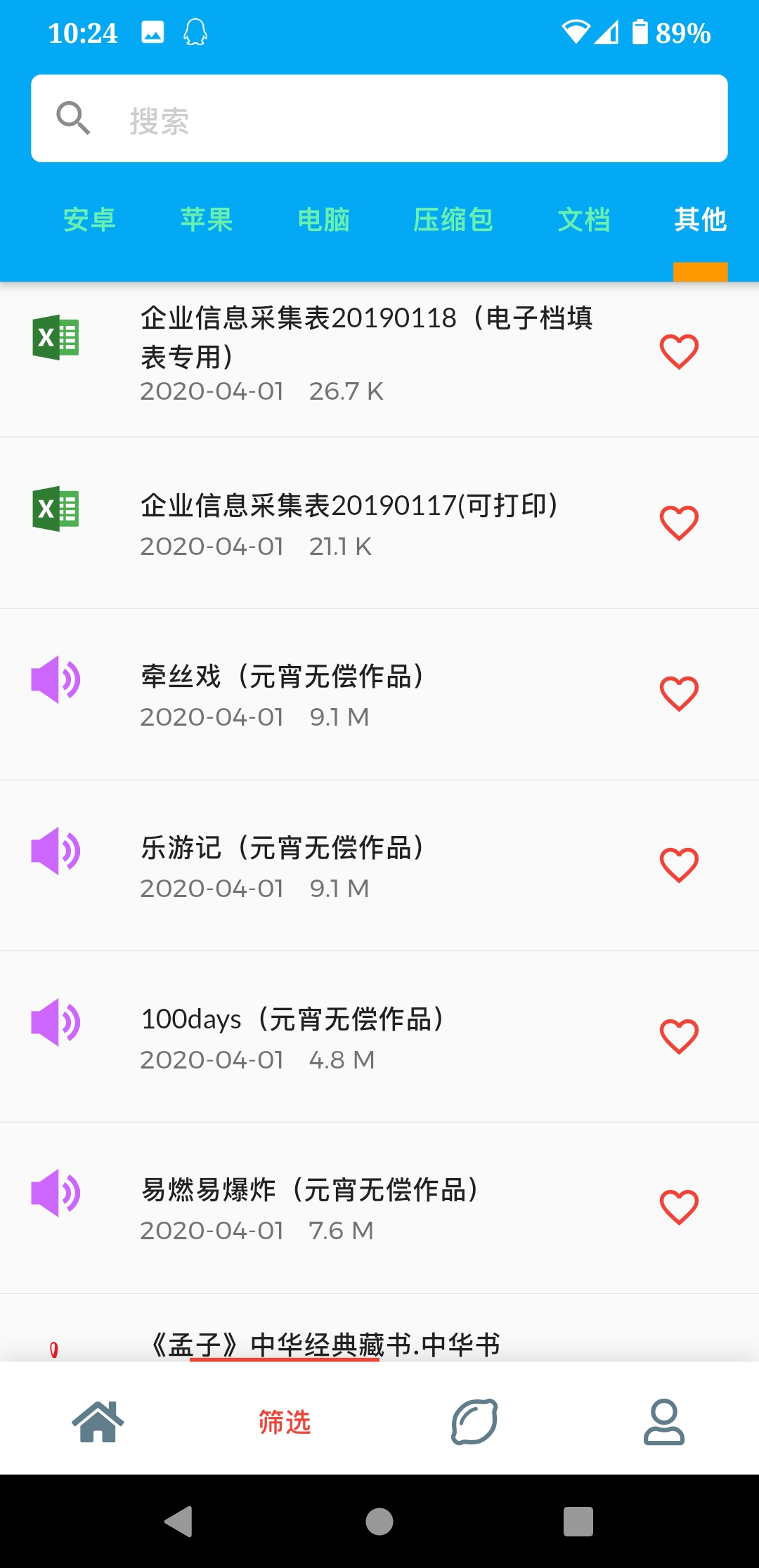Open the 筛选 filter tab

(285, 1421)
